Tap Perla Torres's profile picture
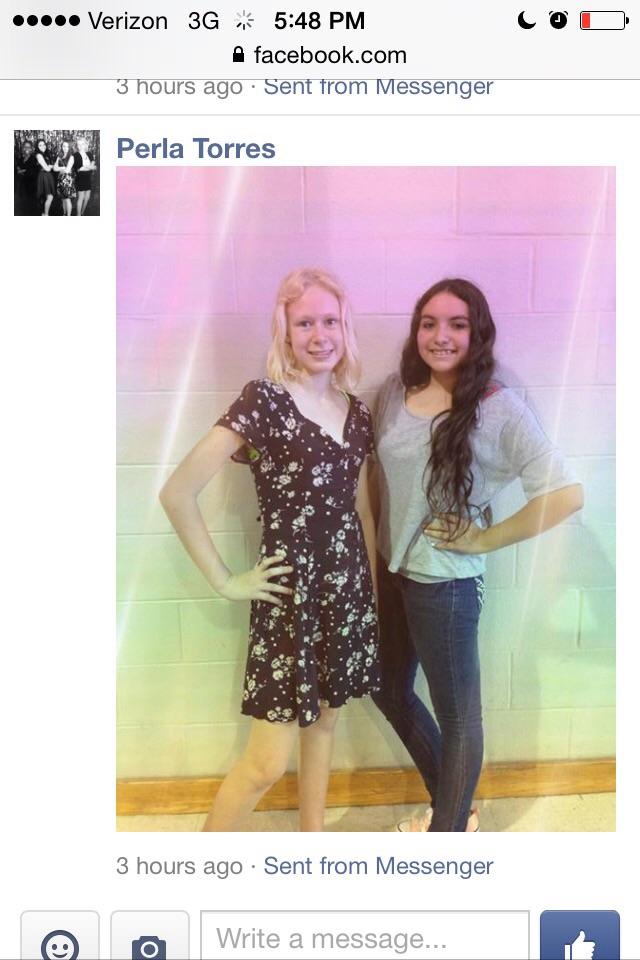The width and height of the screenshot is (640, 960). point(57,173)
